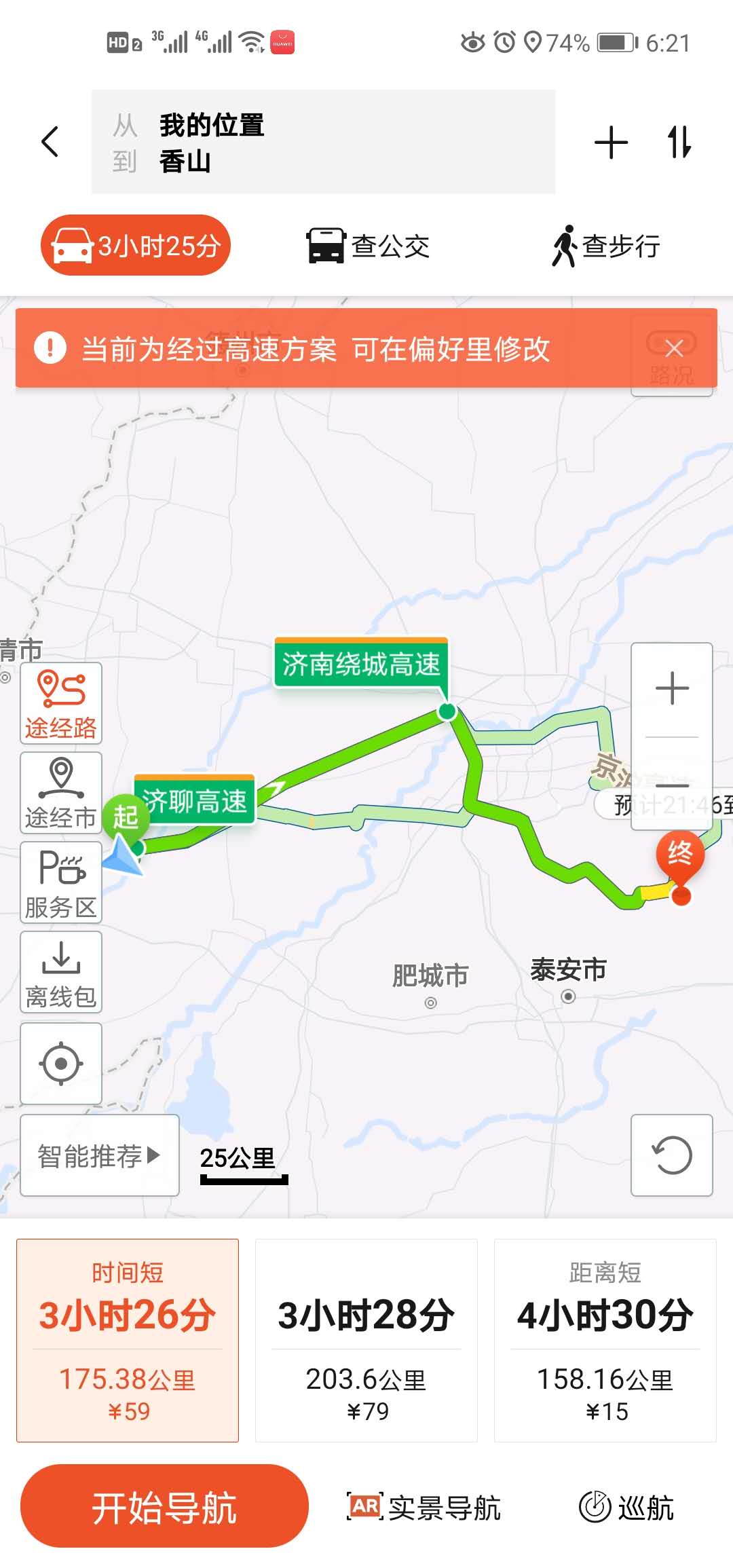Open 智能推荐 route preferences
733x1568 pixels.
99,1155
